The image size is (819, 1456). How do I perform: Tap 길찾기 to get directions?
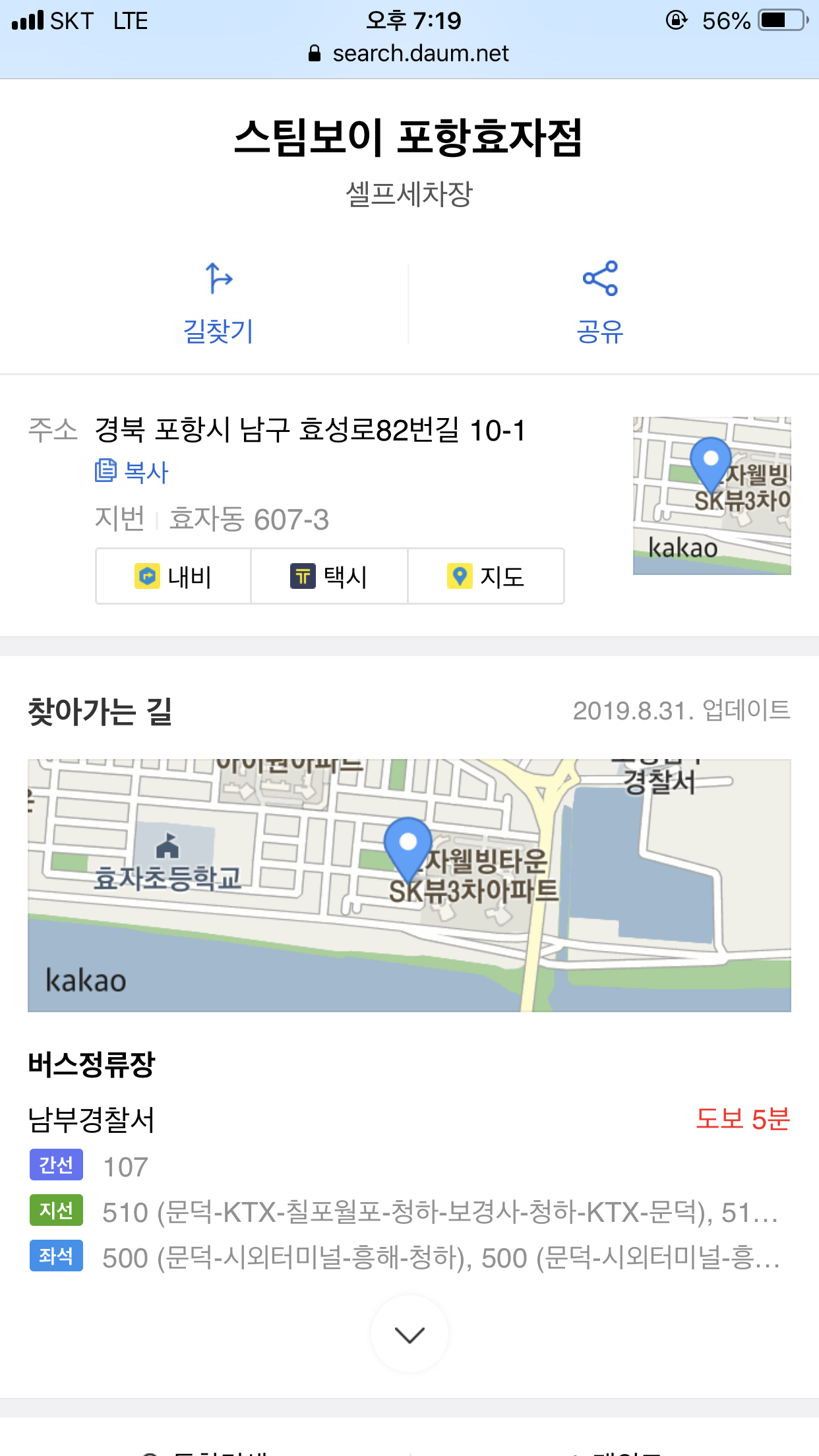coord(218,304)
